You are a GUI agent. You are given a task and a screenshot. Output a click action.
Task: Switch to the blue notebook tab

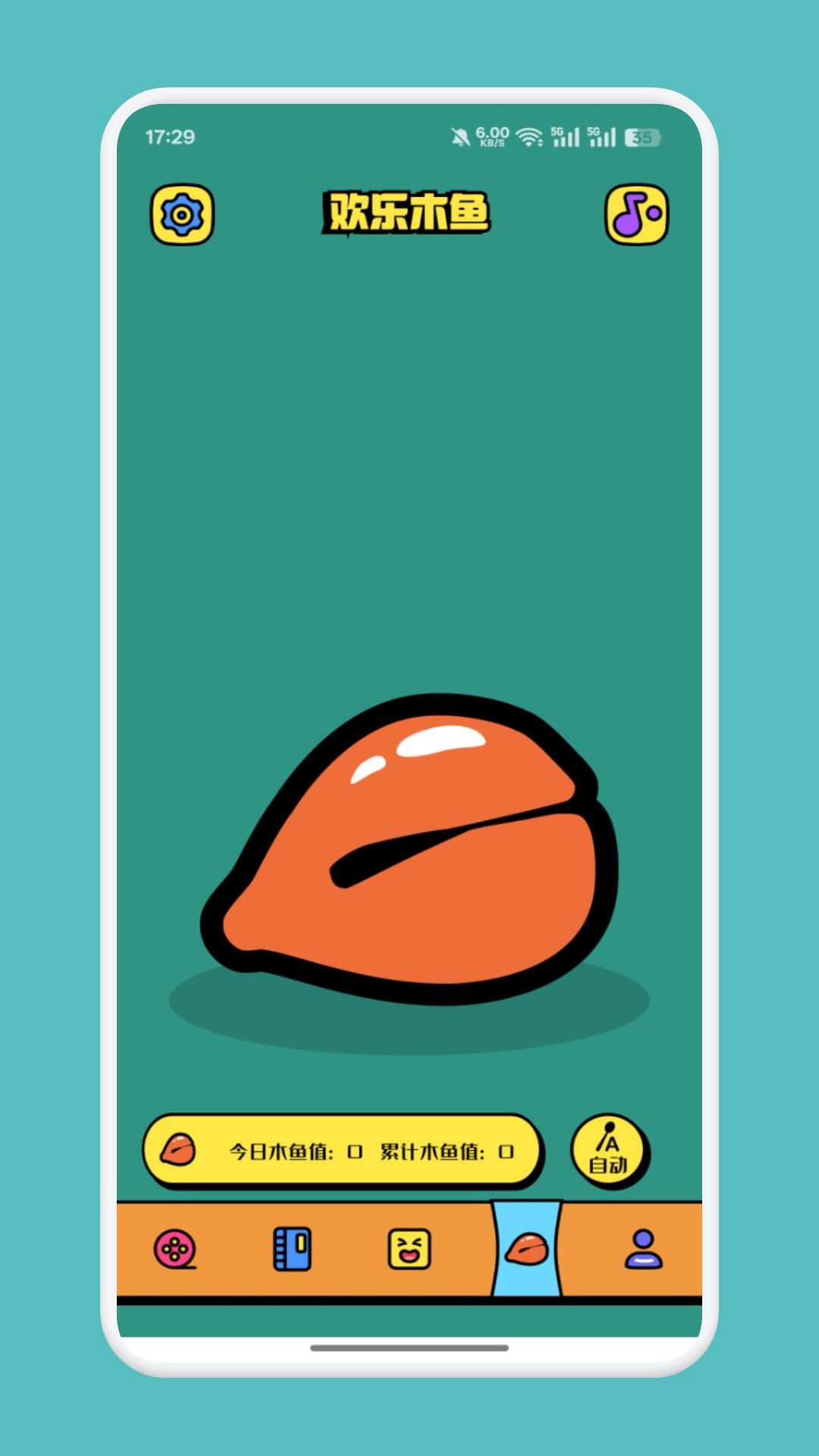pos(292,1249)
